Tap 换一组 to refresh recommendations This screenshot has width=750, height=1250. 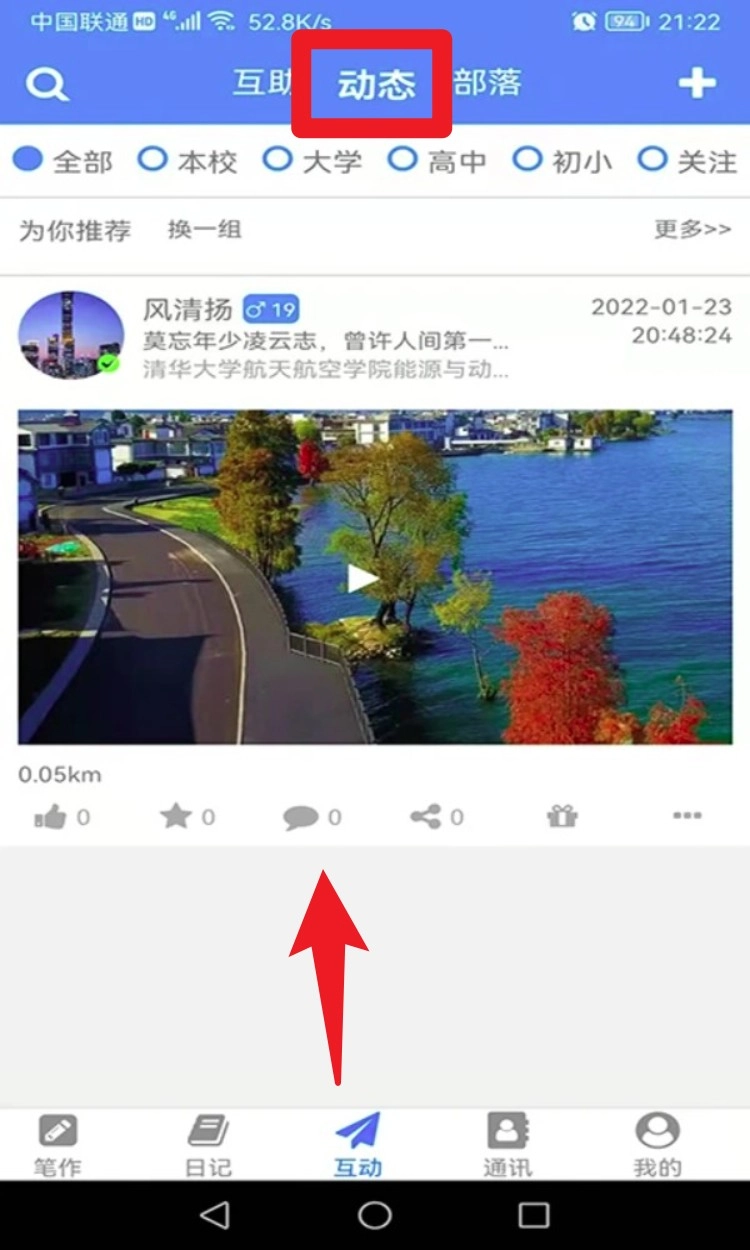pyautogui.click(x=204, y=230)
